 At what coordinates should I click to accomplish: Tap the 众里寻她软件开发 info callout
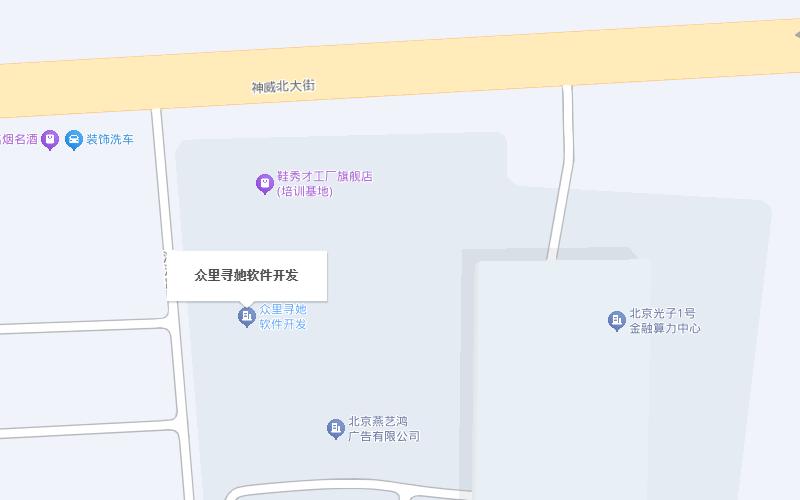coord(246,275)
